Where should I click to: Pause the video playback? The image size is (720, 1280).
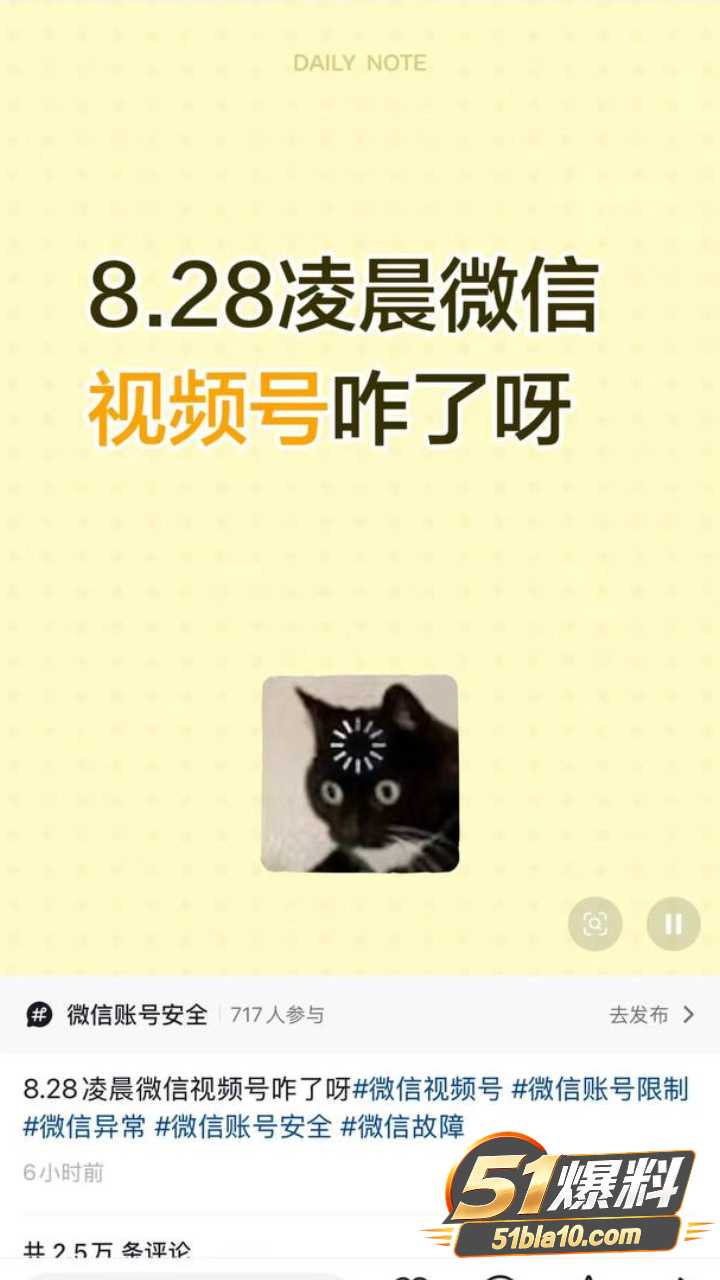point(673,923)
